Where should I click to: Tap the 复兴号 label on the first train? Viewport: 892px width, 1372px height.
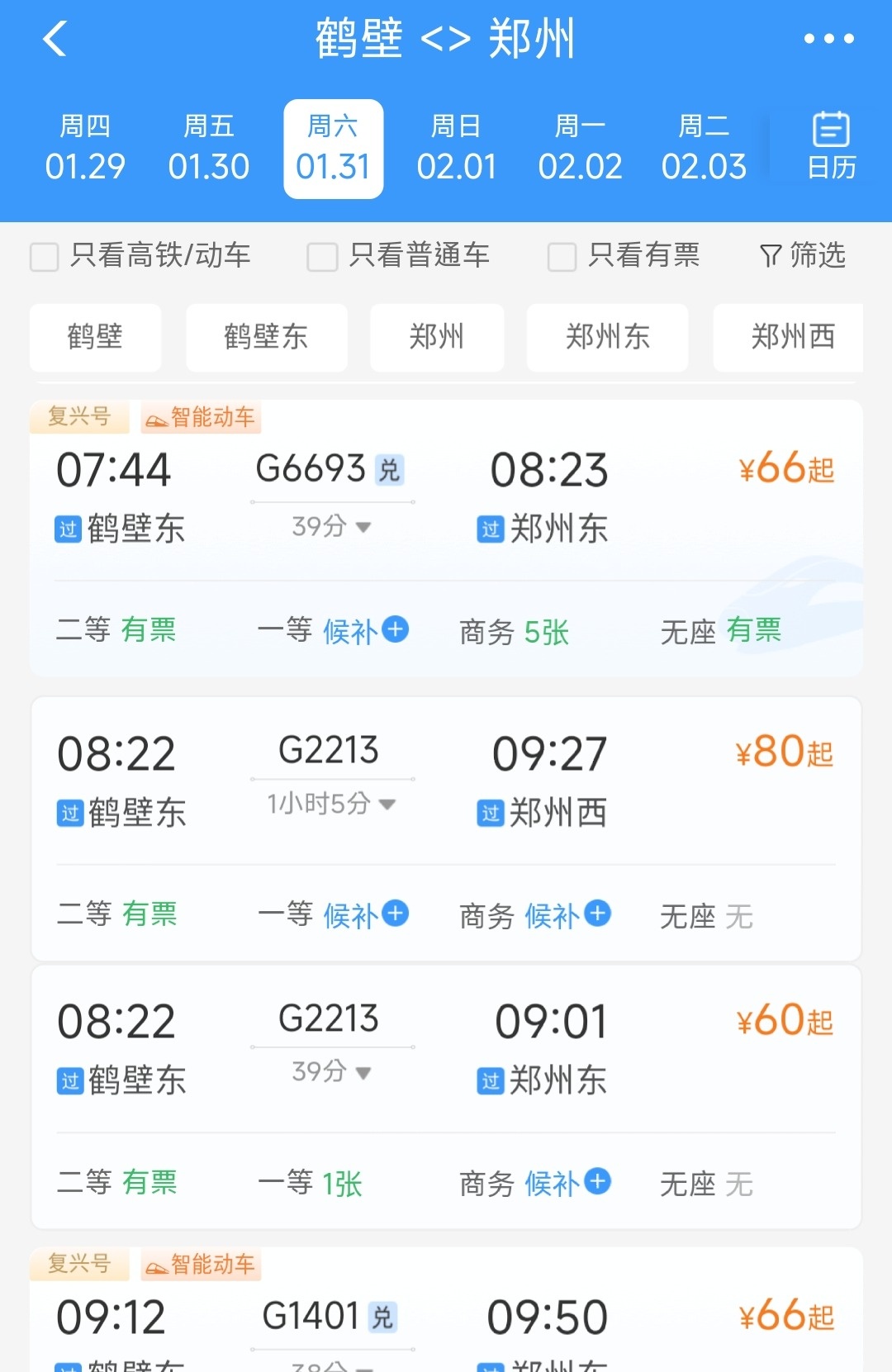78,417
